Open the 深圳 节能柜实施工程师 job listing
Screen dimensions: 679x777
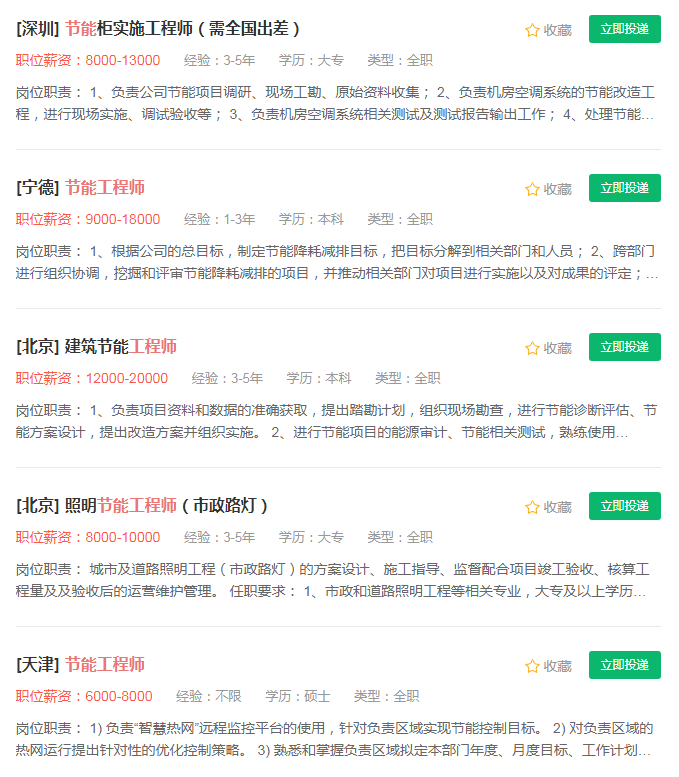[158, 29]
